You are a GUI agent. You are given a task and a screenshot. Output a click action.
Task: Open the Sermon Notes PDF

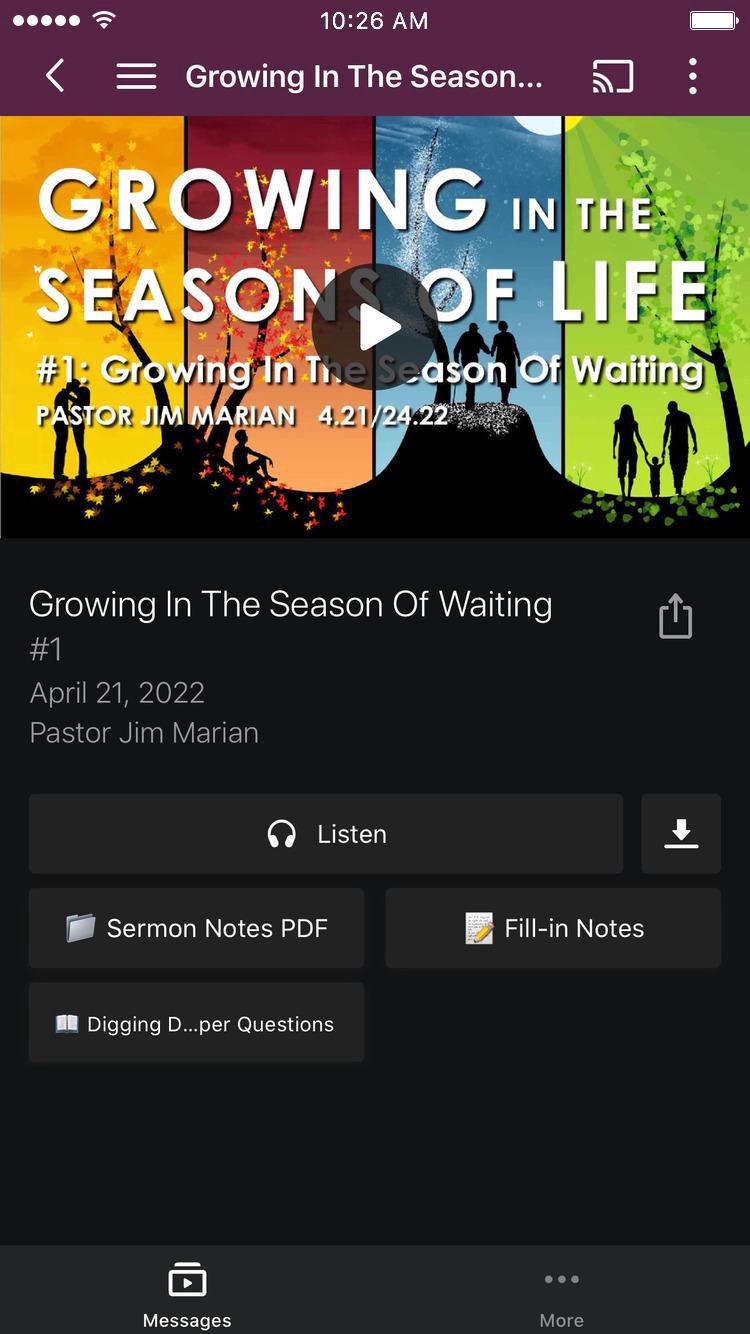[x=196, y=928]
